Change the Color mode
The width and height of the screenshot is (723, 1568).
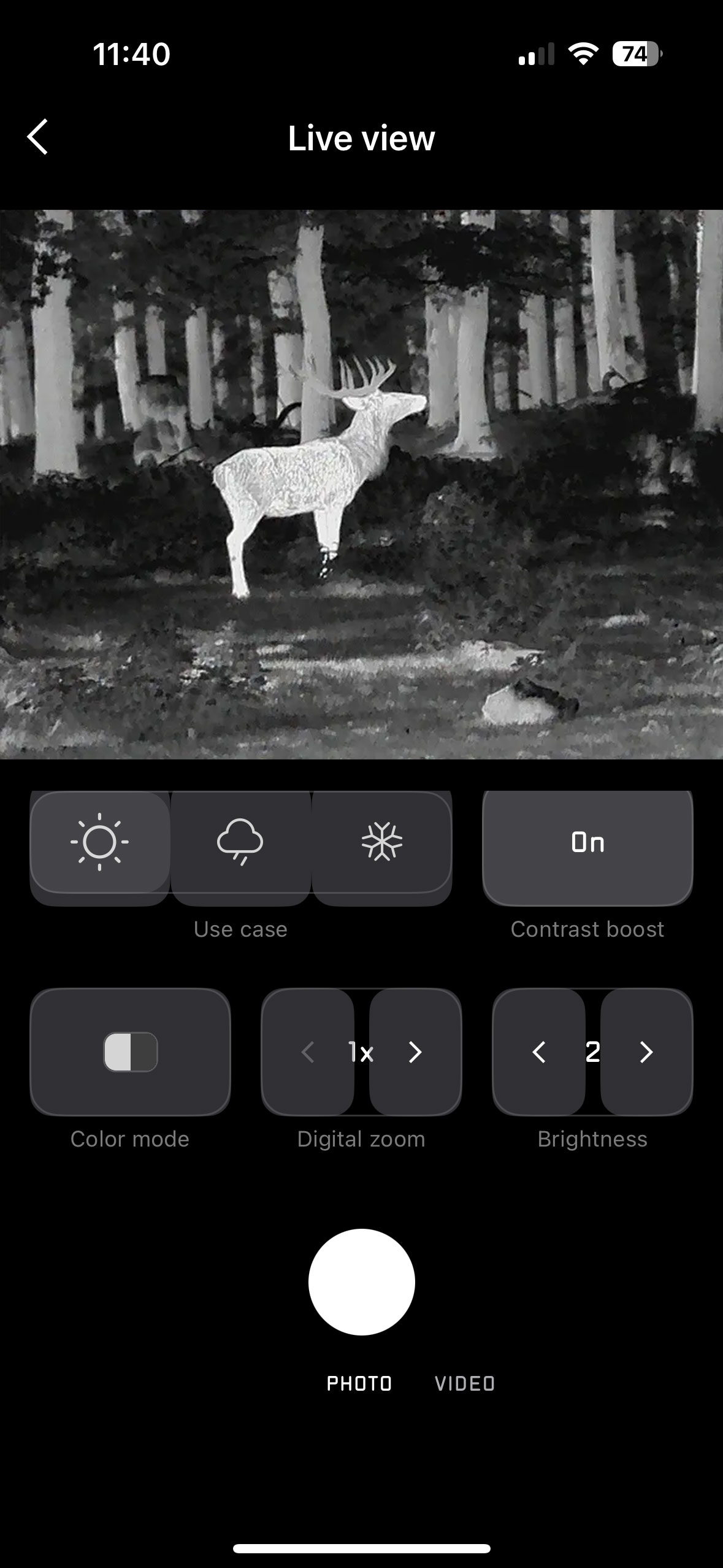click(130, 1052)
